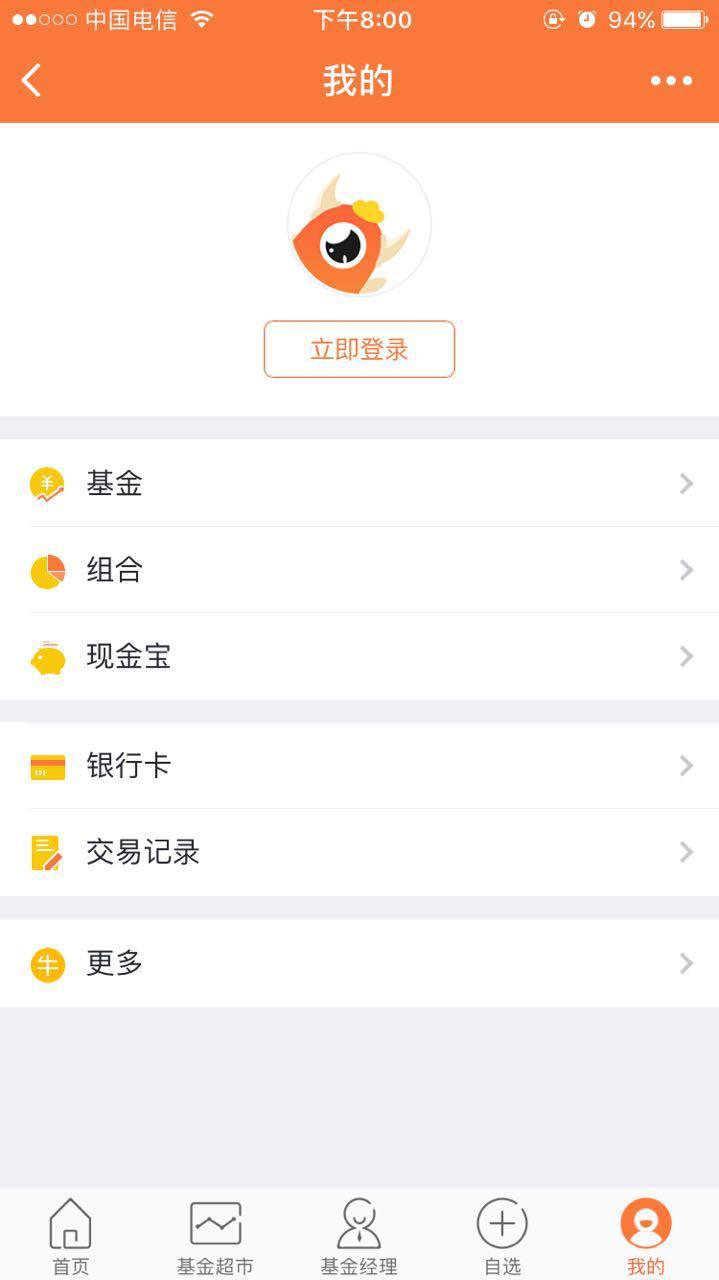Open the 基金 row
The width and height of the screenshot is (719, 1280).
coord(359,484)
